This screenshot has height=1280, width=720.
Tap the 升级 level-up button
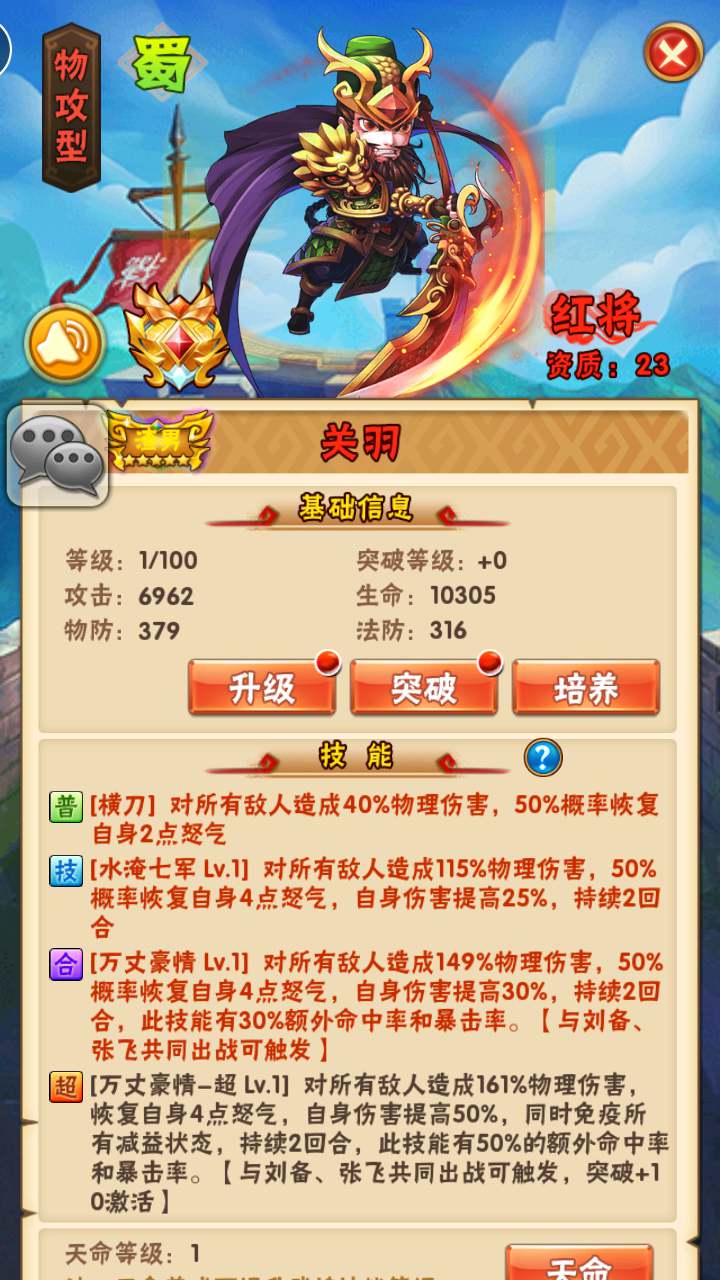pyautogui.click(x=262, y=688)
